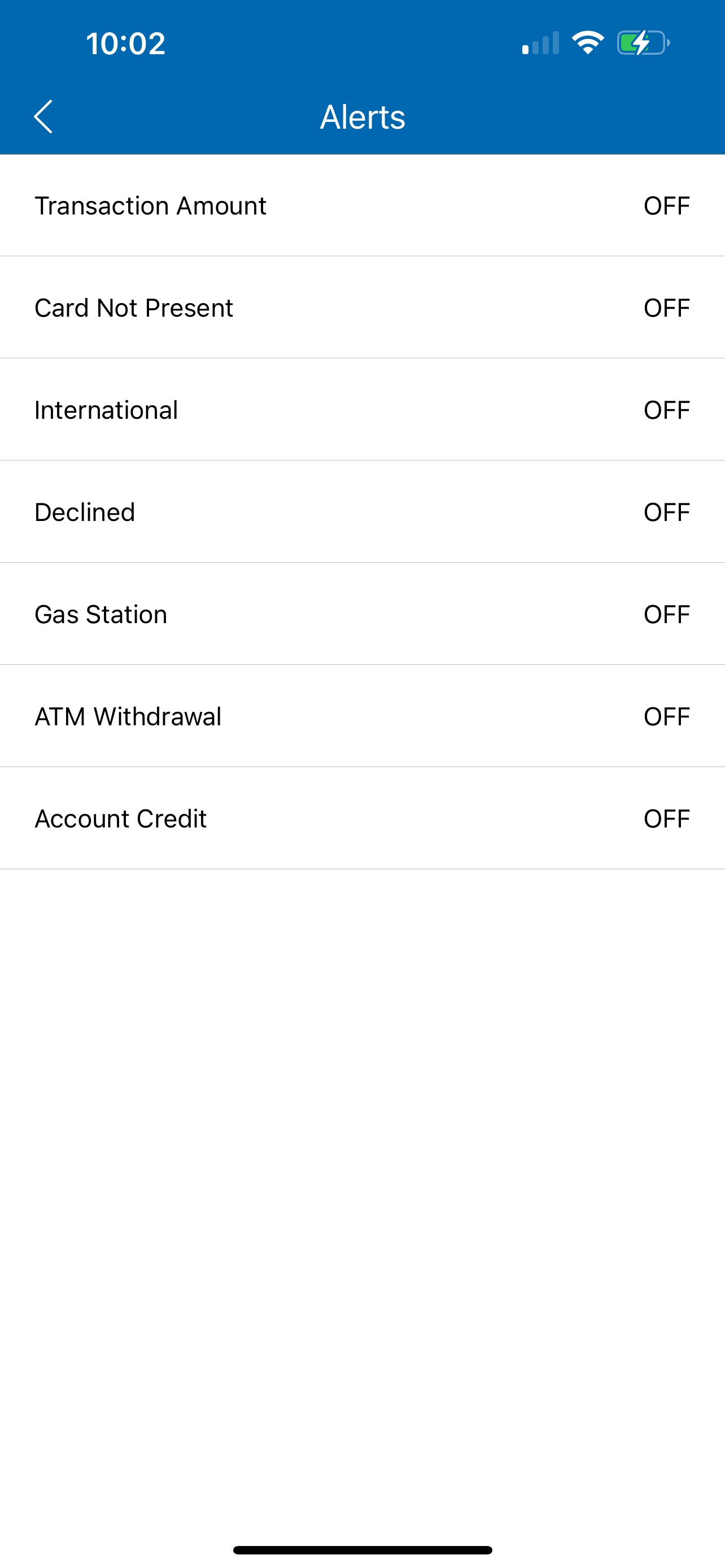Open the ATM Withdrawal alert setting
The width and height of the screenshot is (725, 1568).
[x=362, y=716]
